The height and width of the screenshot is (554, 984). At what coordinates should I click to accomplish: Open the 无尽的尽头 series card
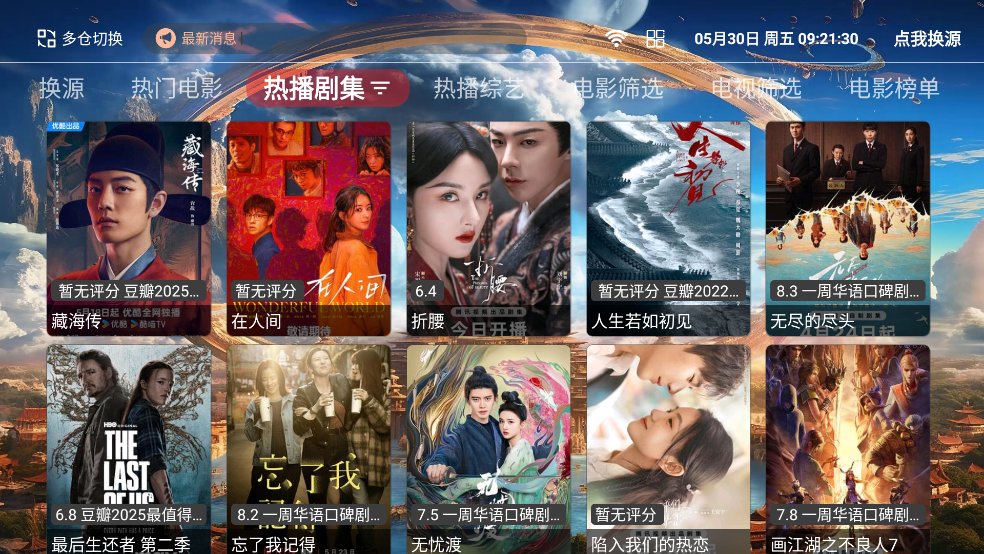[848, 228]
